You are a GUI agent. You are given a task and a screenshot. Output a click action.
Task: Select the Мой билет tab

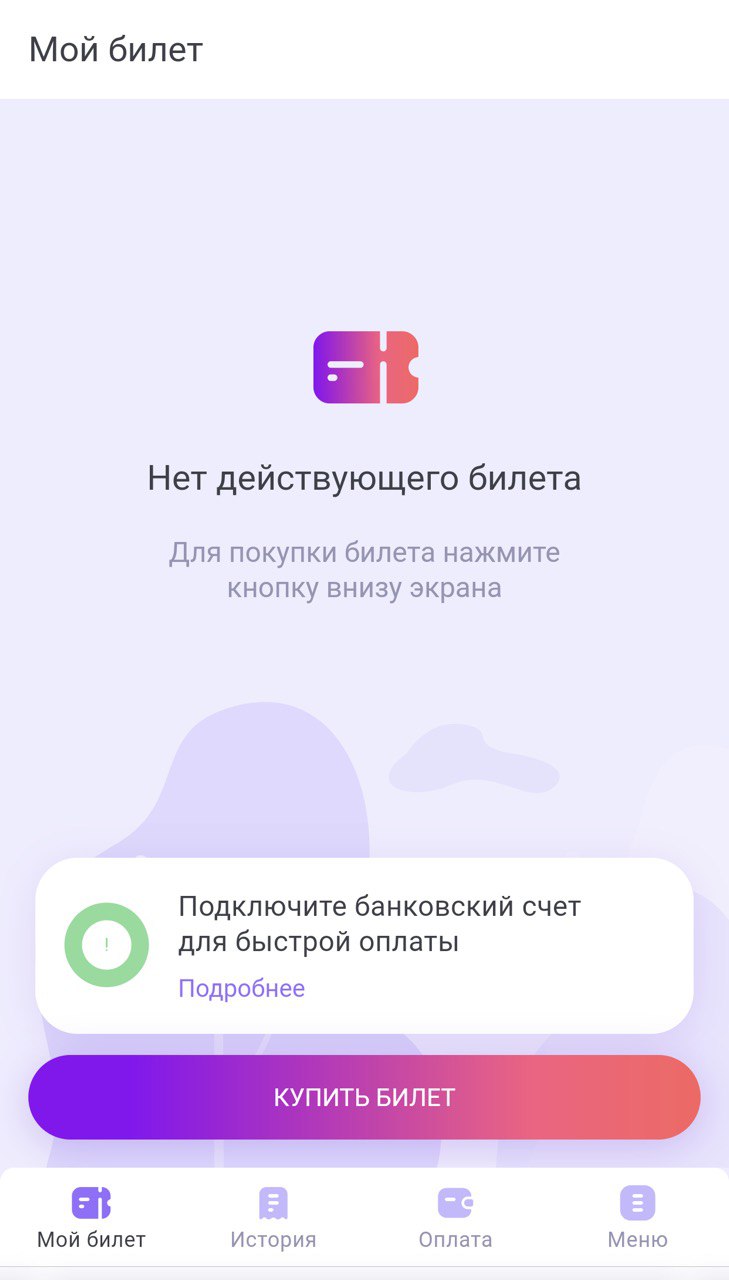[x=91, y=1217]
